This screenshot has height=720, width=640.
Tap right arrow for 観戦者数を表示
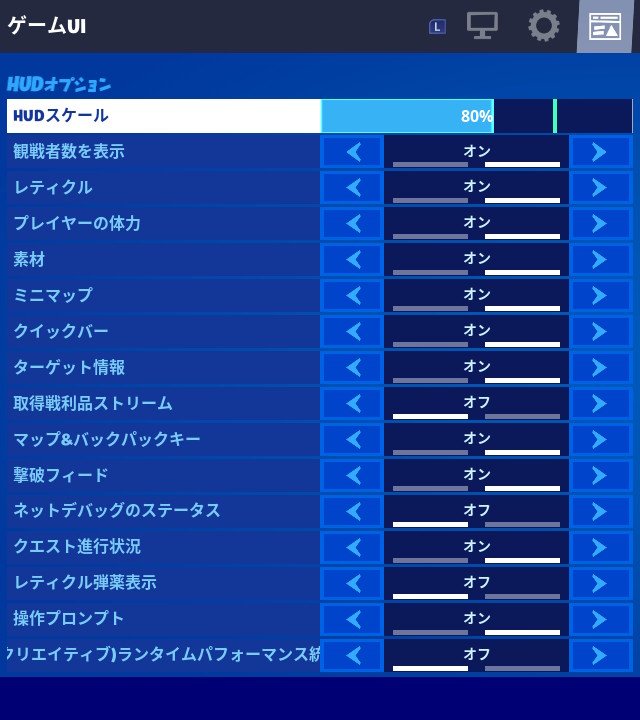pyautogui.click(x=600, y=152)
